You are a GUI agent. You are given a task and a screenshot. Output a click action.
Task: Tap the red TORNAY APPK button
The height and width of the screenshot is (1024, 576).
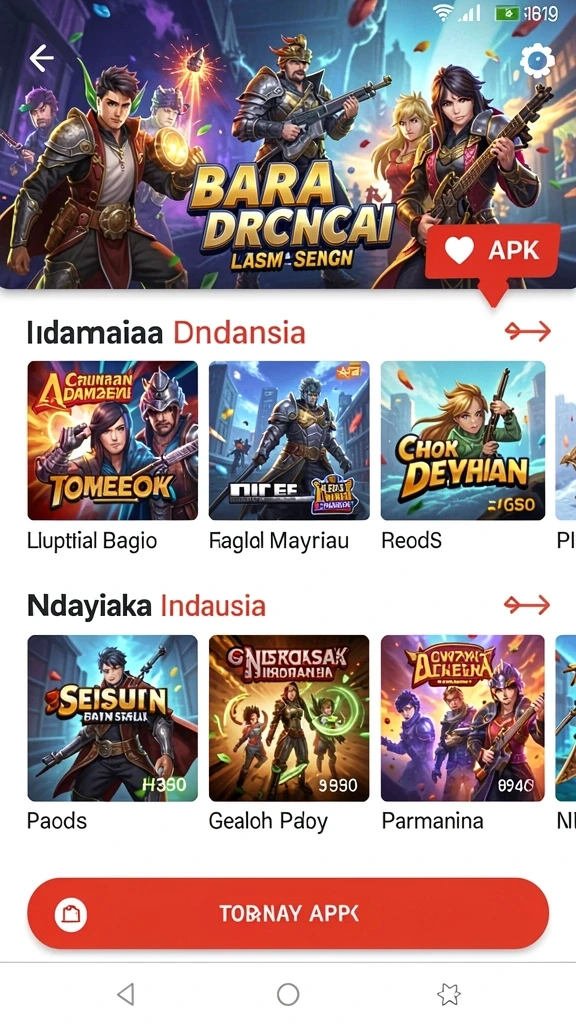click(x=288, y=914)
